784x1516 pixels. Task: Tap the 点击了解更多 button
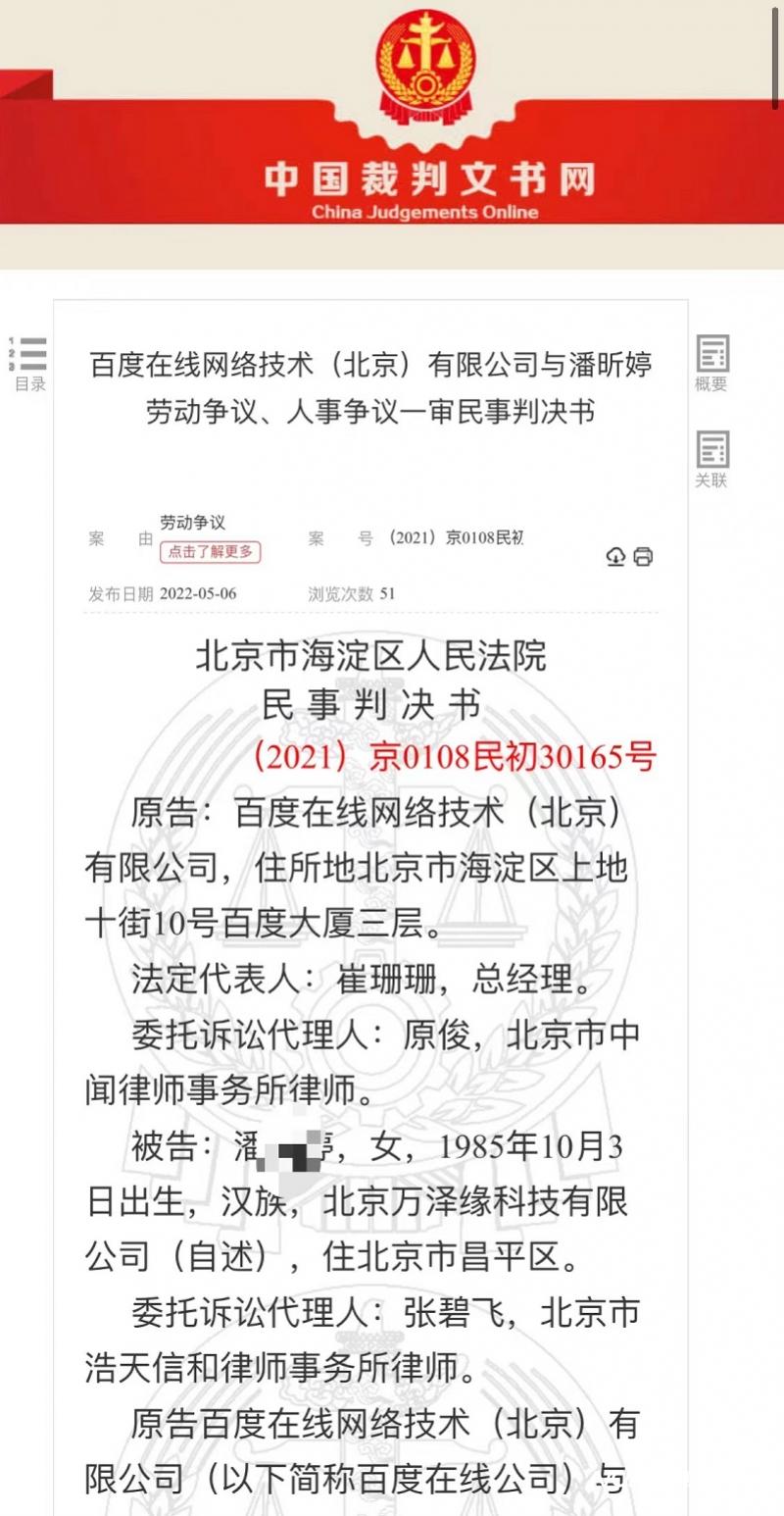(210, 552)
